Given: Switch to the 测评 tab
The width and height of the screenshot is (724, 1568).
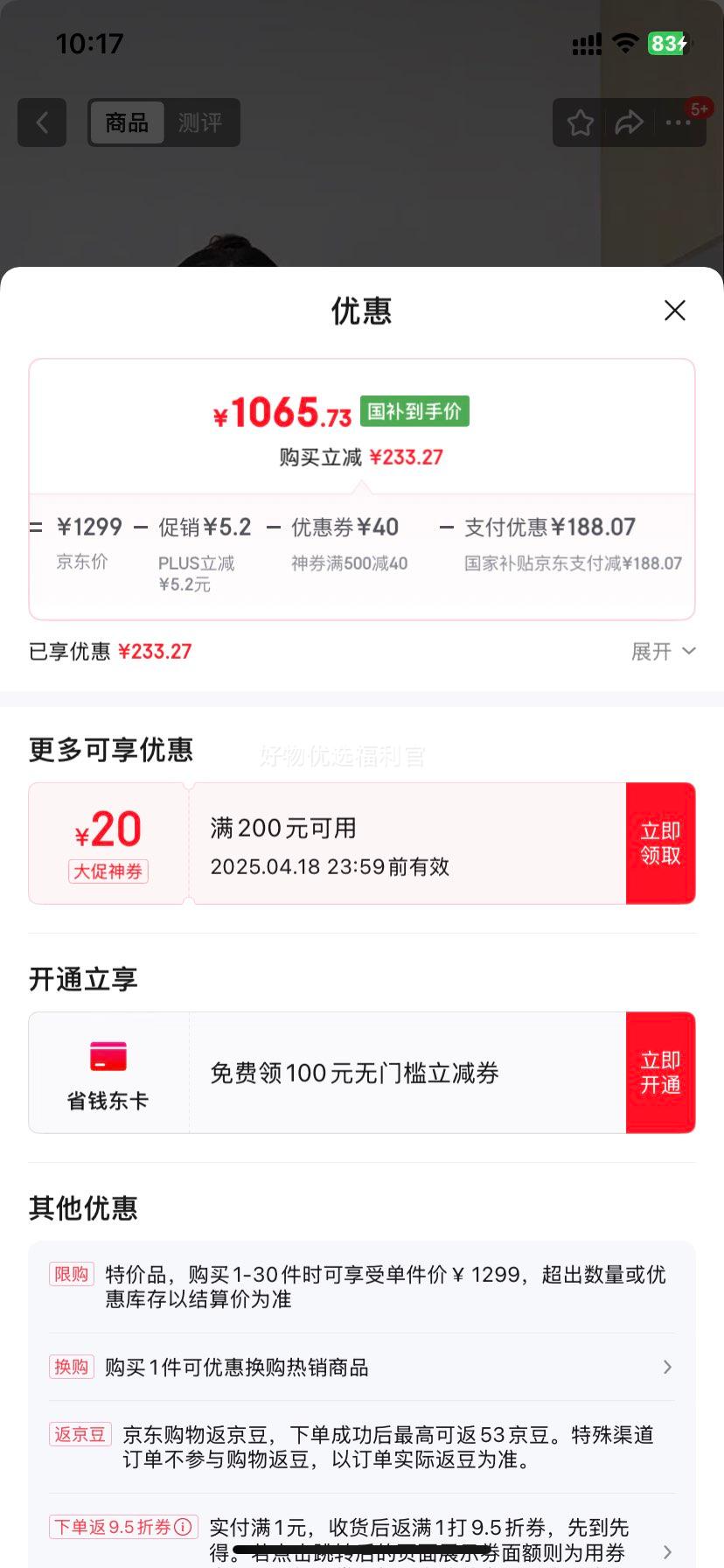Looking at the screenshot, I should (201, 123).
